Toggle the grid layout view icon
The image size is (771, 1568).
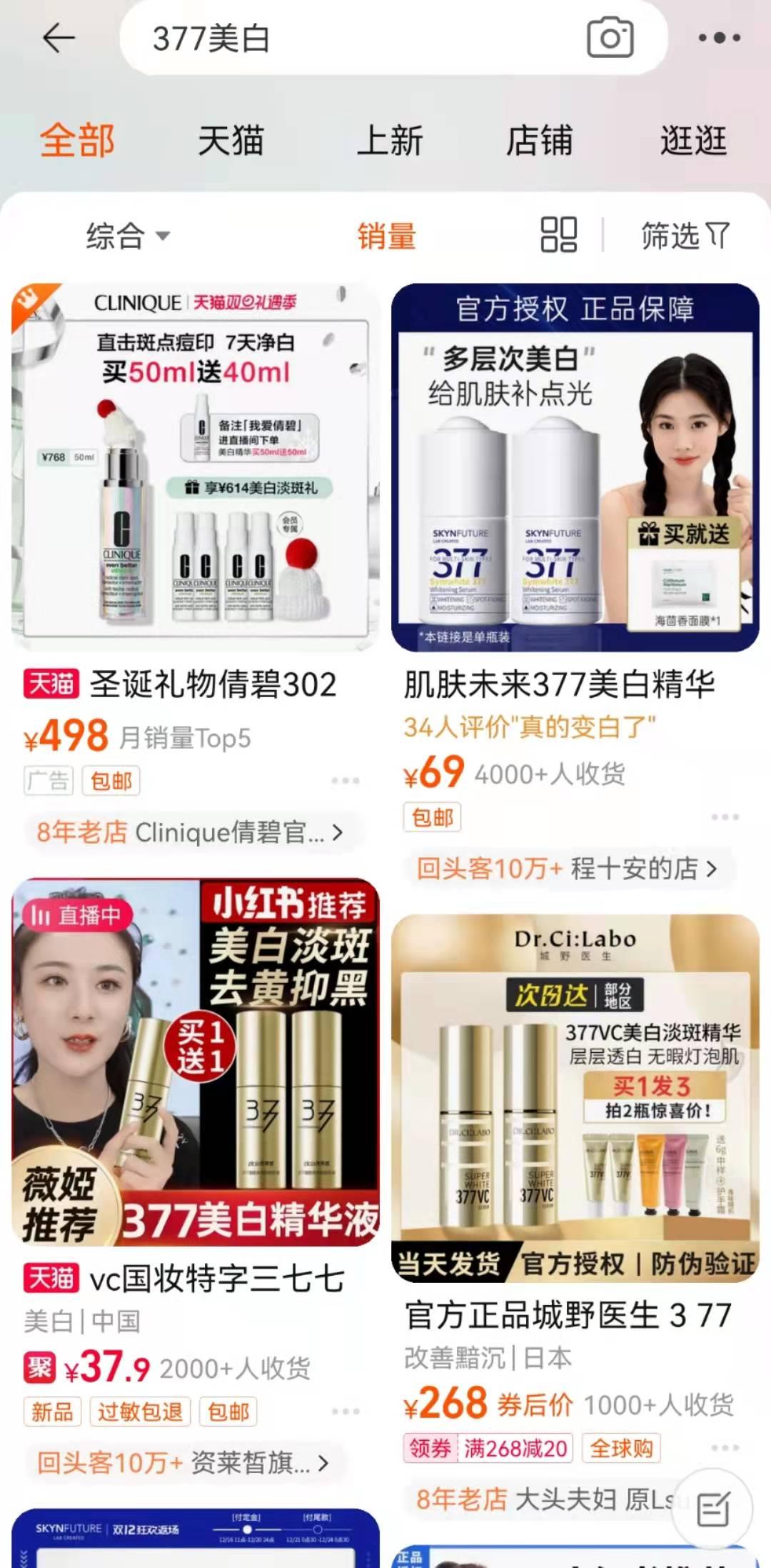pos(558,235)
